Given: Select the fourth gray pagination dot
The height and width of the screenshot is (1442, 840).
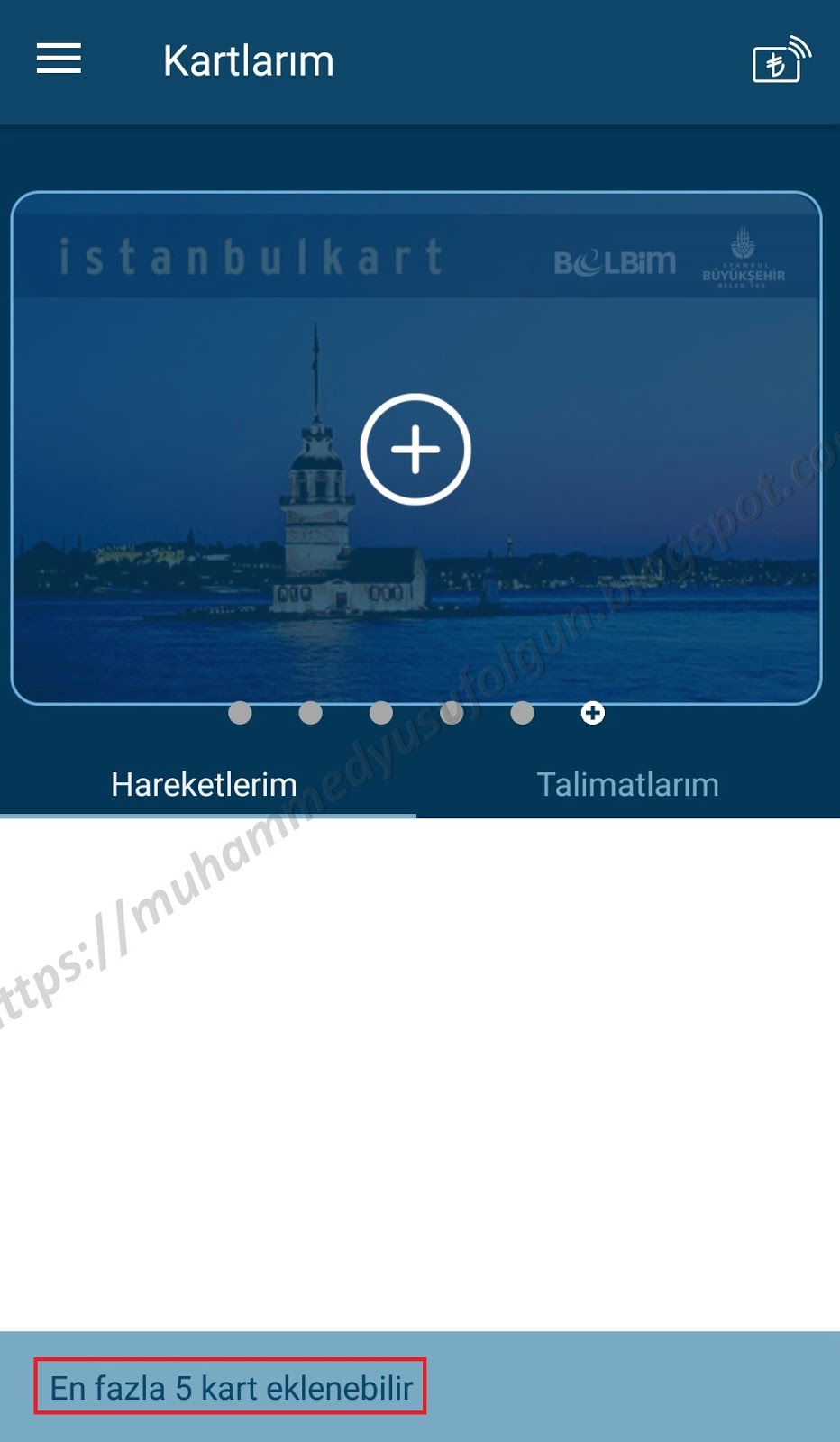Looking at the screenshot, I should [452, 713].
